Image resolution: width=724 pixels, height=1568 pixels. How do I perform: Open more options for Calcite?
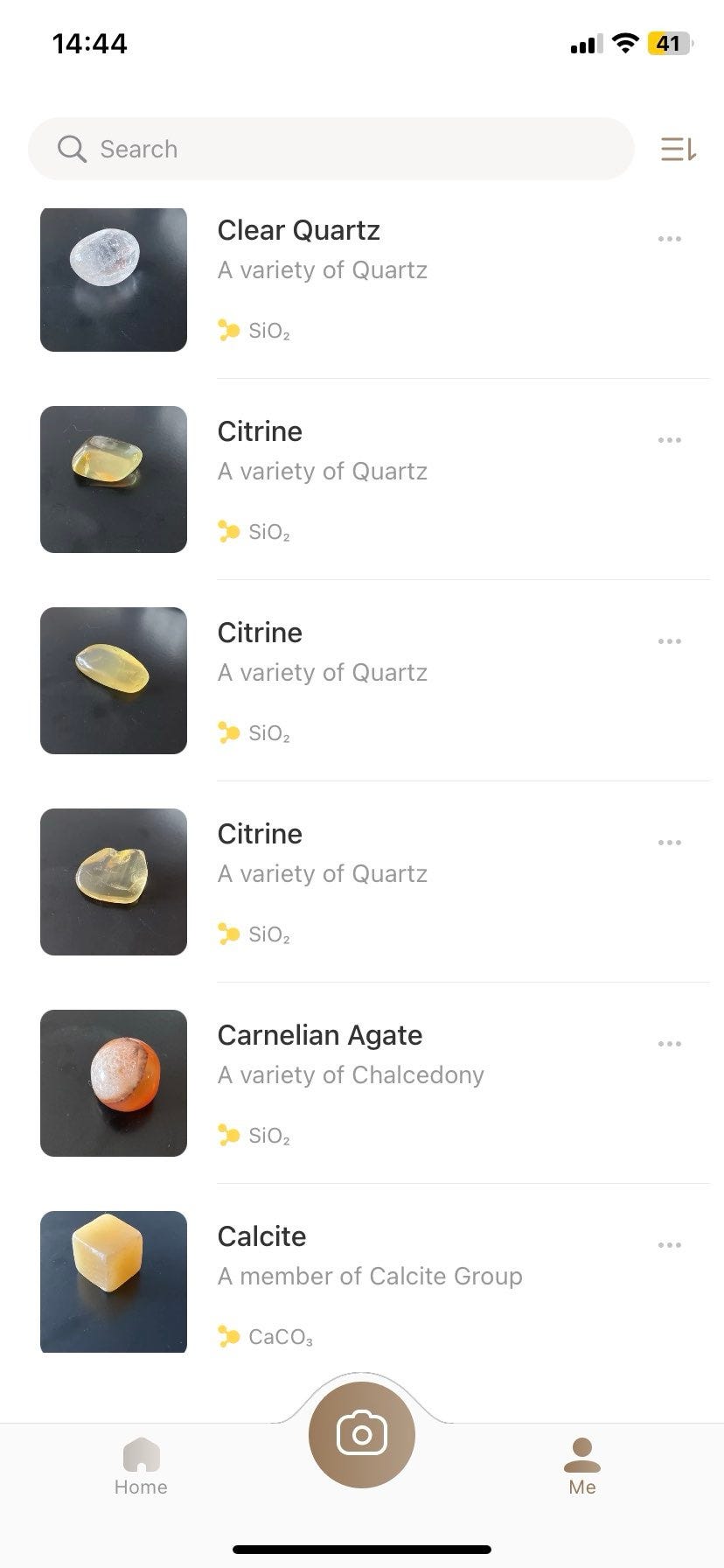click(669, 1245)
